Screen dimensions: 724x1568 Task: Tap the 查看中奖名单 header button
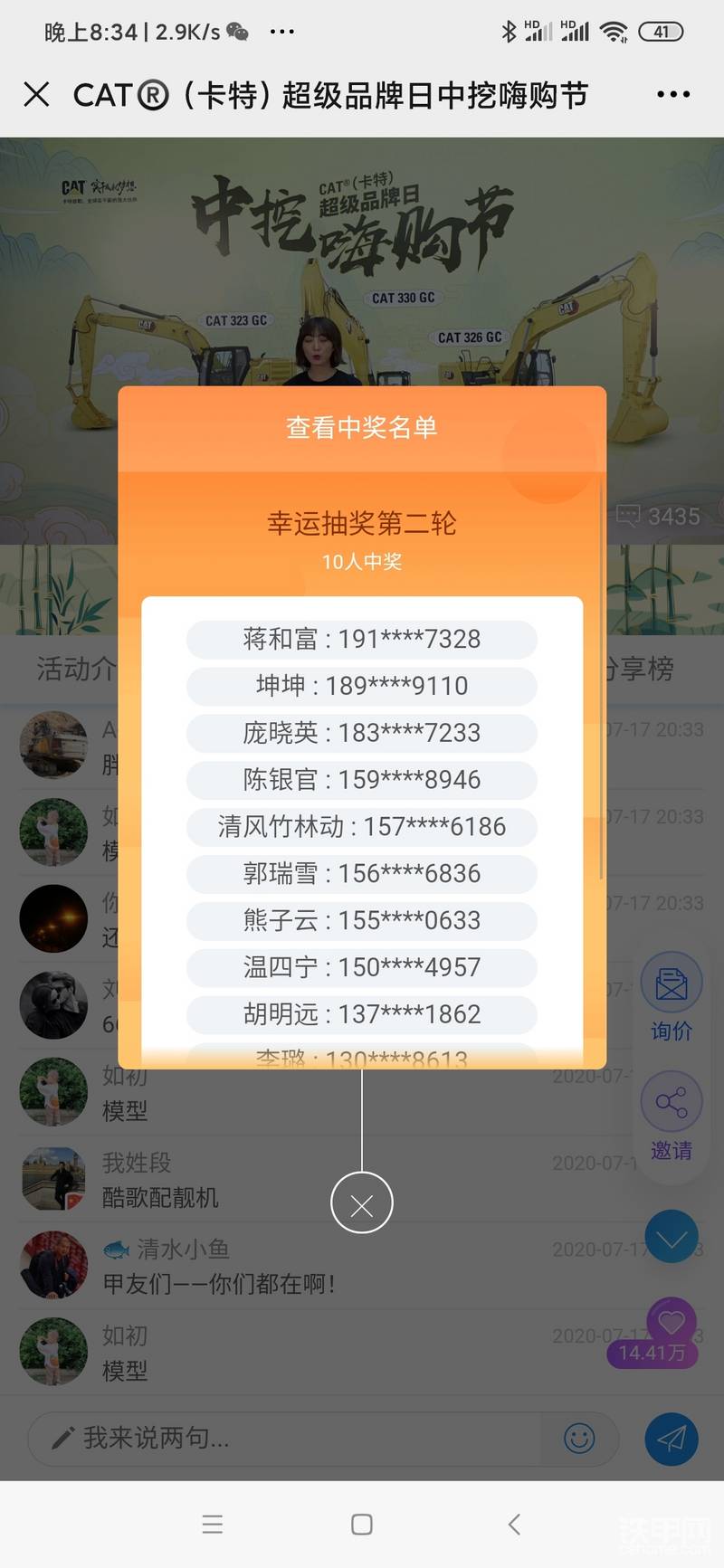pyautogui.click(x=361, y=427)
